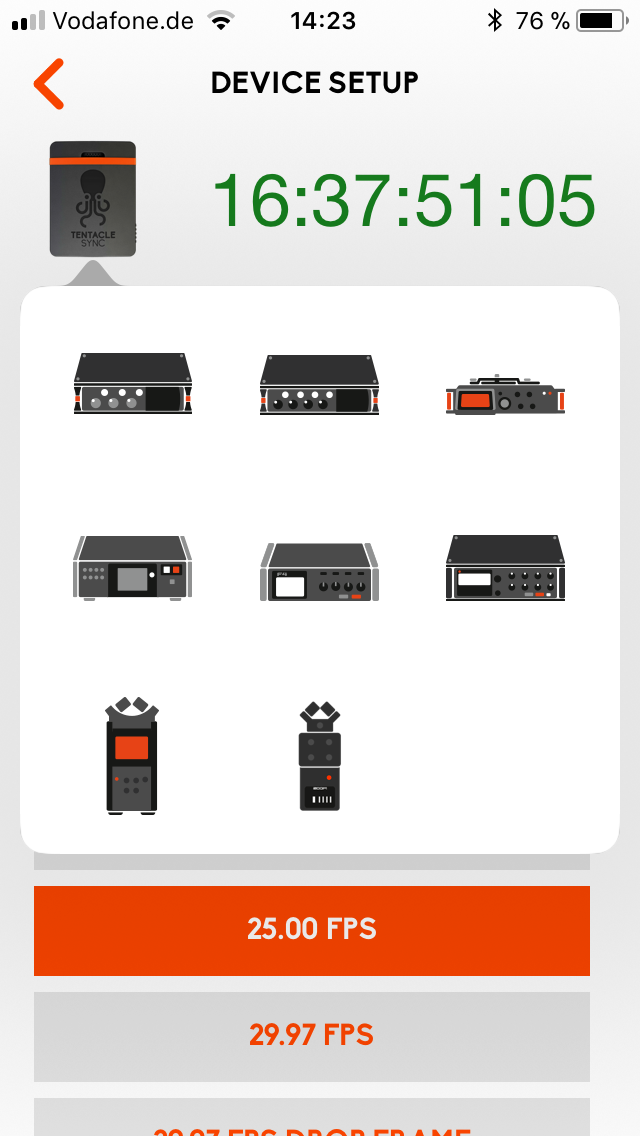Select the mixer recorder with three silver knobs
The width and height of the screenshot is (640, 1136).
click(132, 384)
